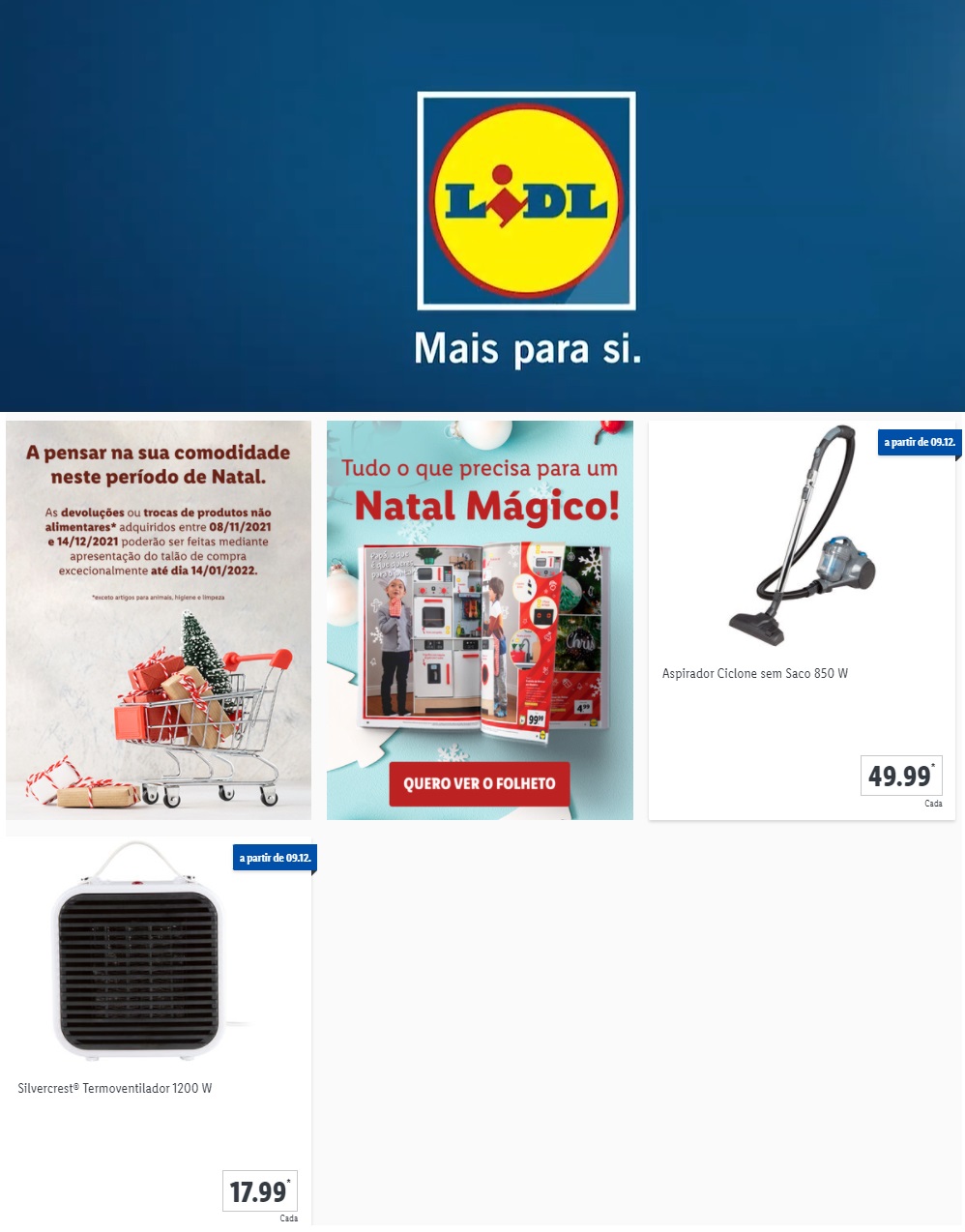Viewport: 965px width, 1232px height.
Task: View the Silvercrest Termoventilador 1200 W product
Action: tap(159, 1030)
